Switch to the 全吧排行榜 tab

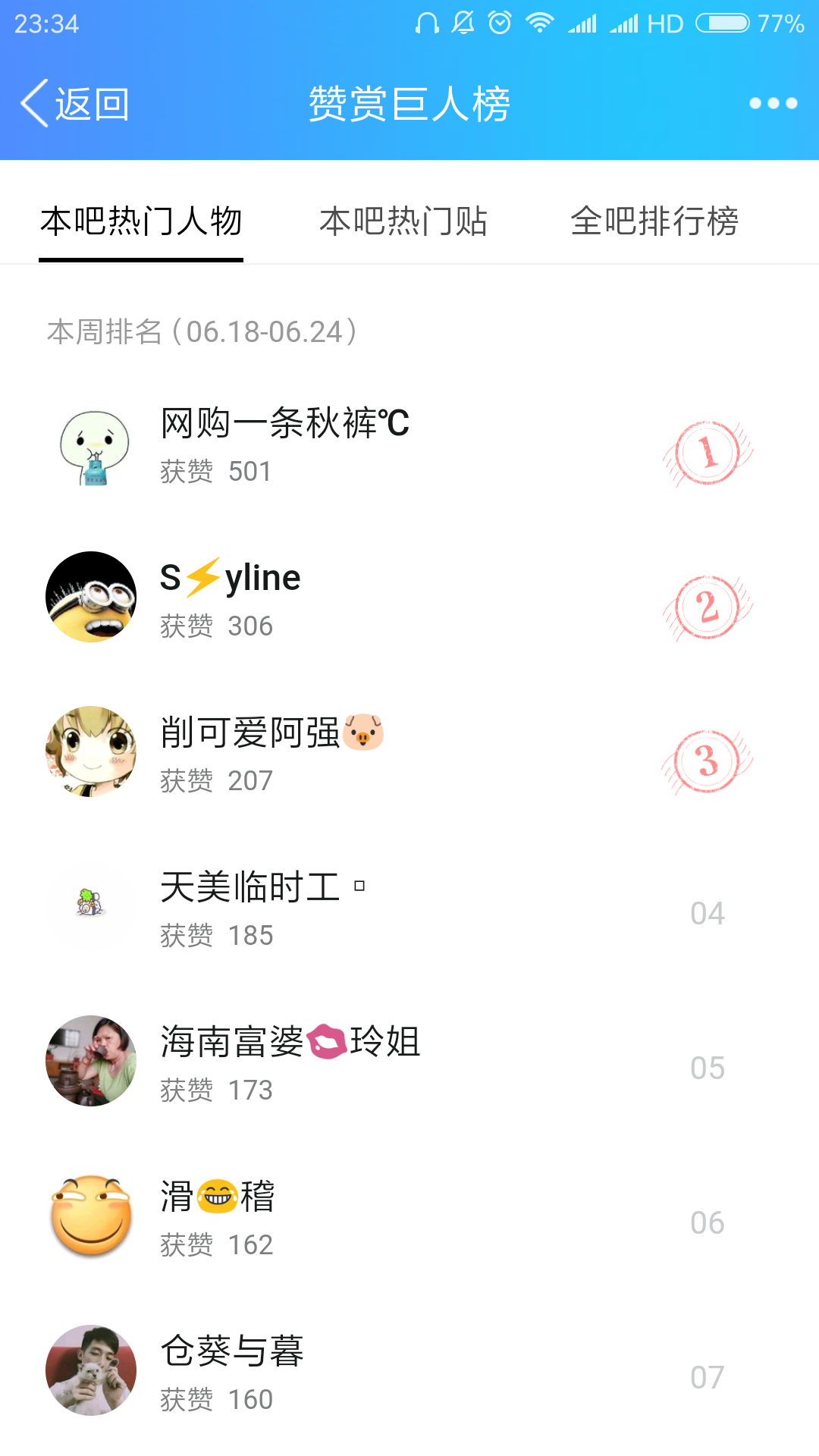[654, 221]
